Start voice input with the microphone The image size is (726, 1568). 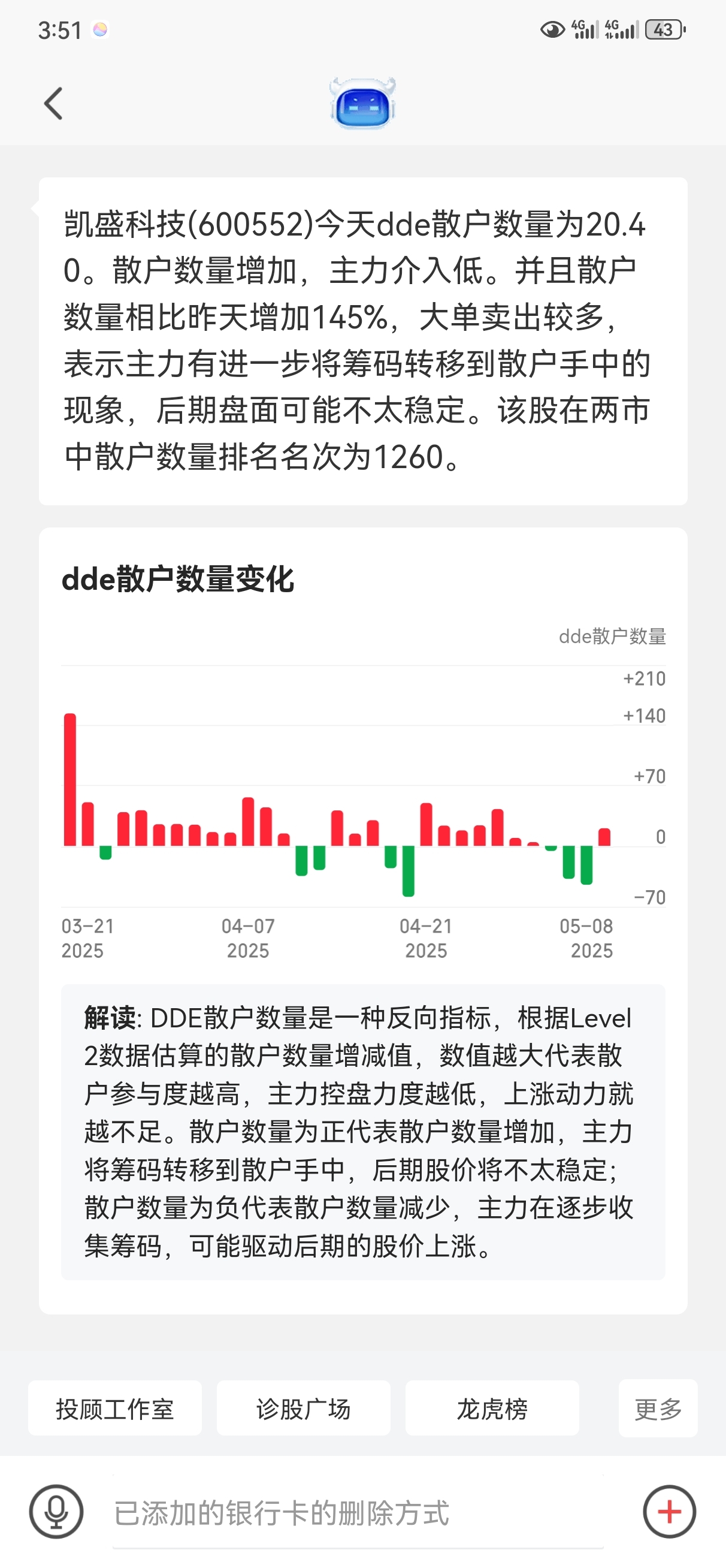click(x=56, y=1512)
